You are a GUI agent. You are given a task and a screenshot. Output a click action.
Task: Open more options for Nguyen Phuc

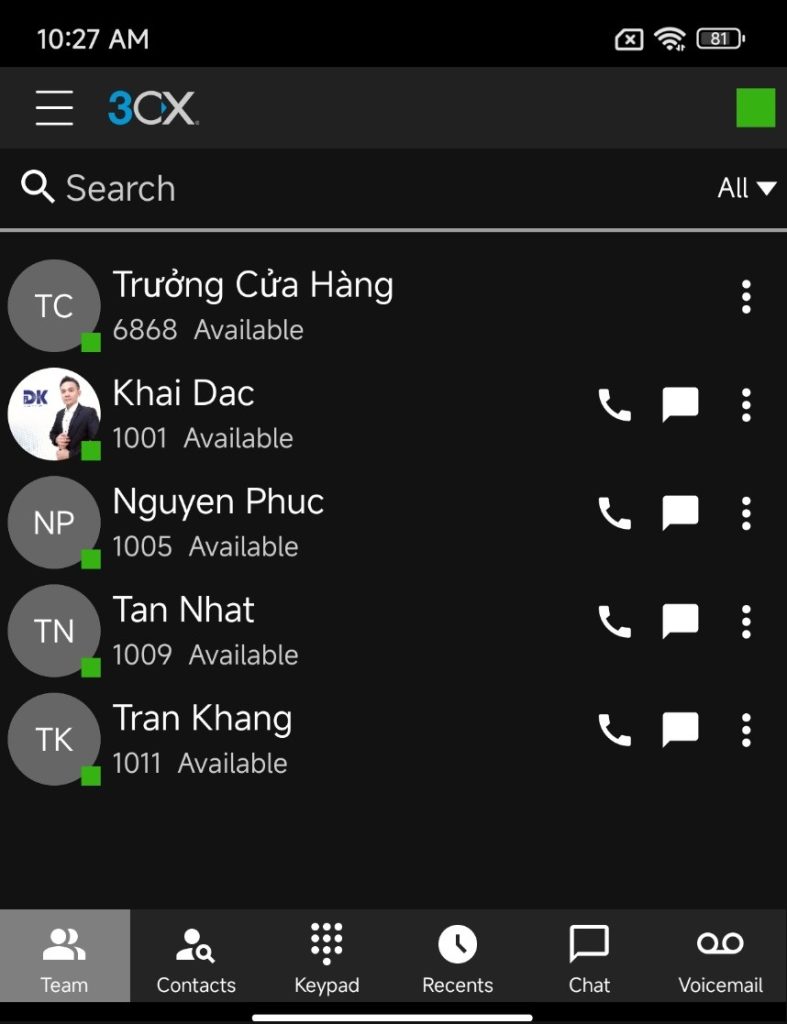tap(746, 513)
